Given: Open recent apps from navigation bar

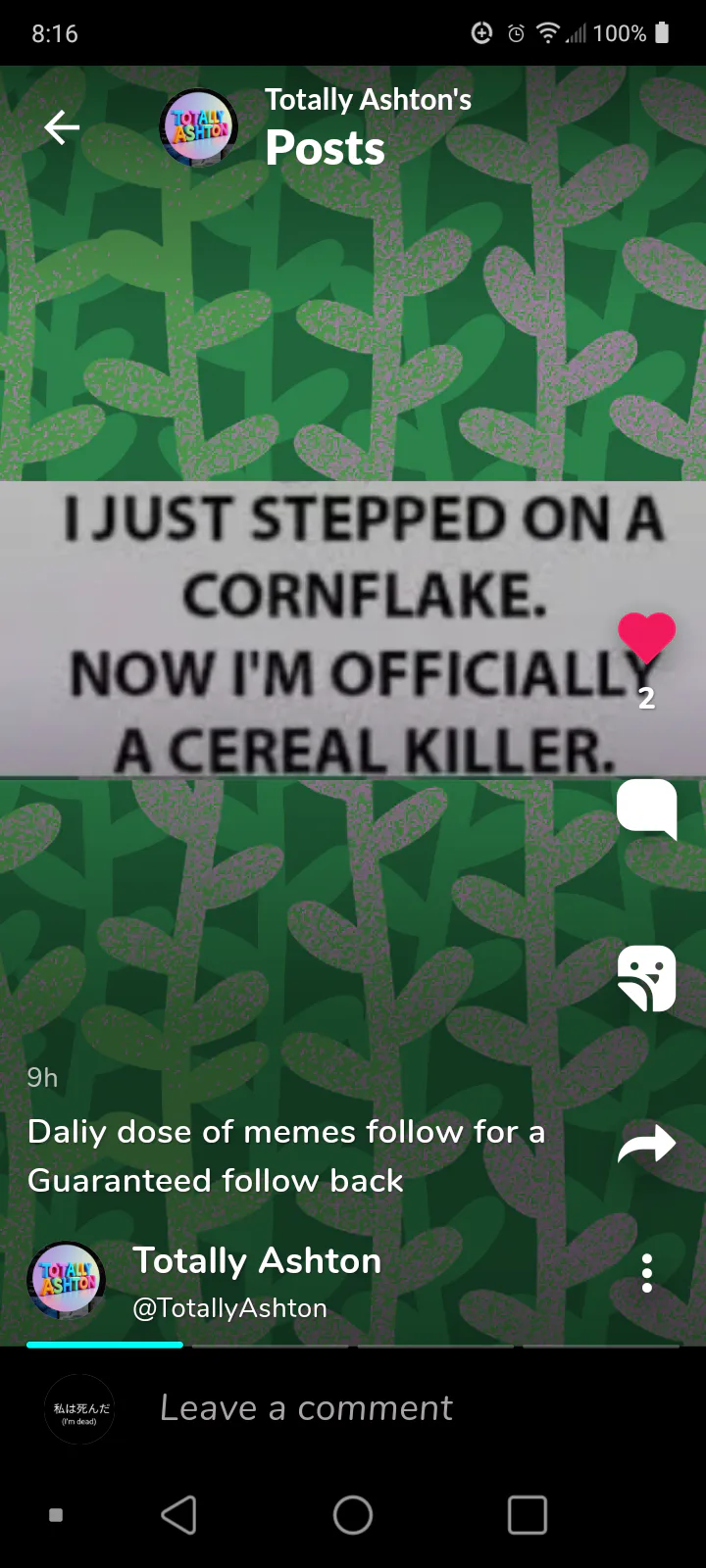Looking at the screenshot, I should point(528,1515).
